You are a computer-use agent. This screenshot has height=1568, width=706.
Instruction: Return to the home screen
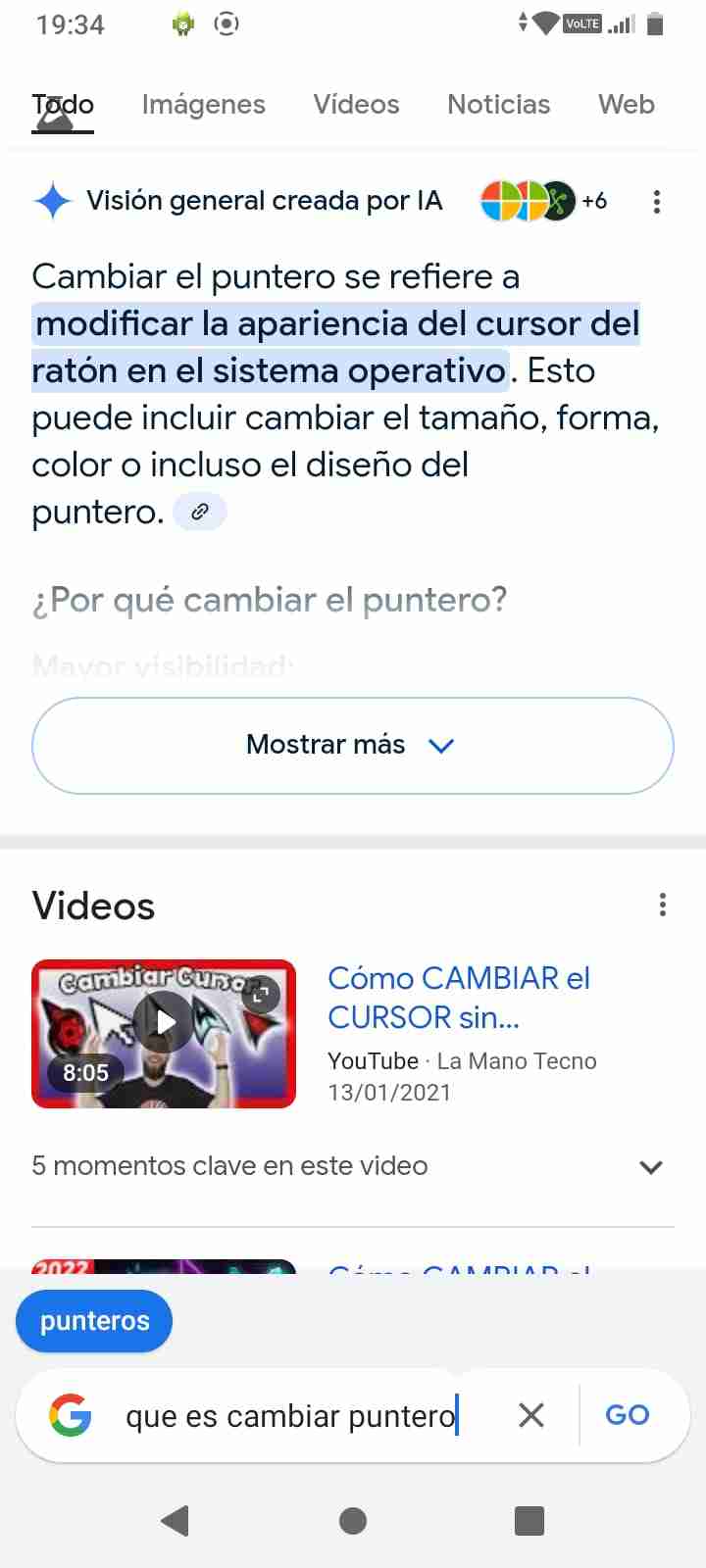(x=353, y=1521)
